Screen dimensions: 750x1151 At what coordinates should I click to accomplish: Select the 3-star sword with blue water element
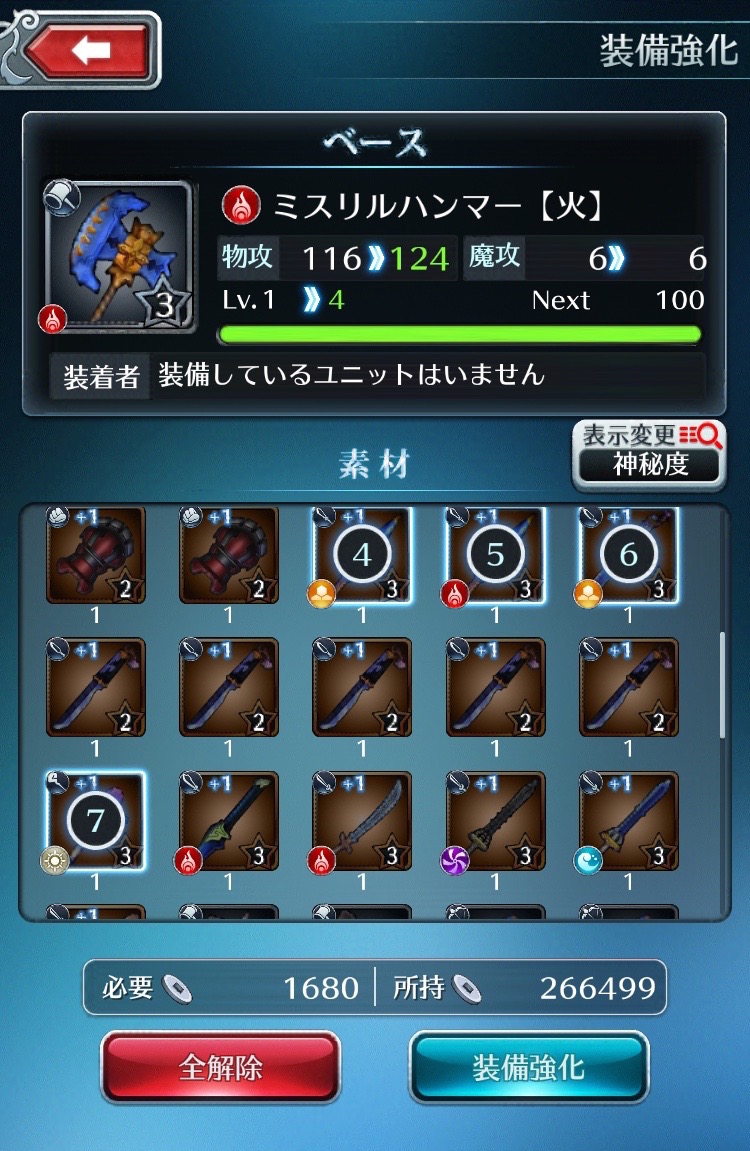pos(628,820)
